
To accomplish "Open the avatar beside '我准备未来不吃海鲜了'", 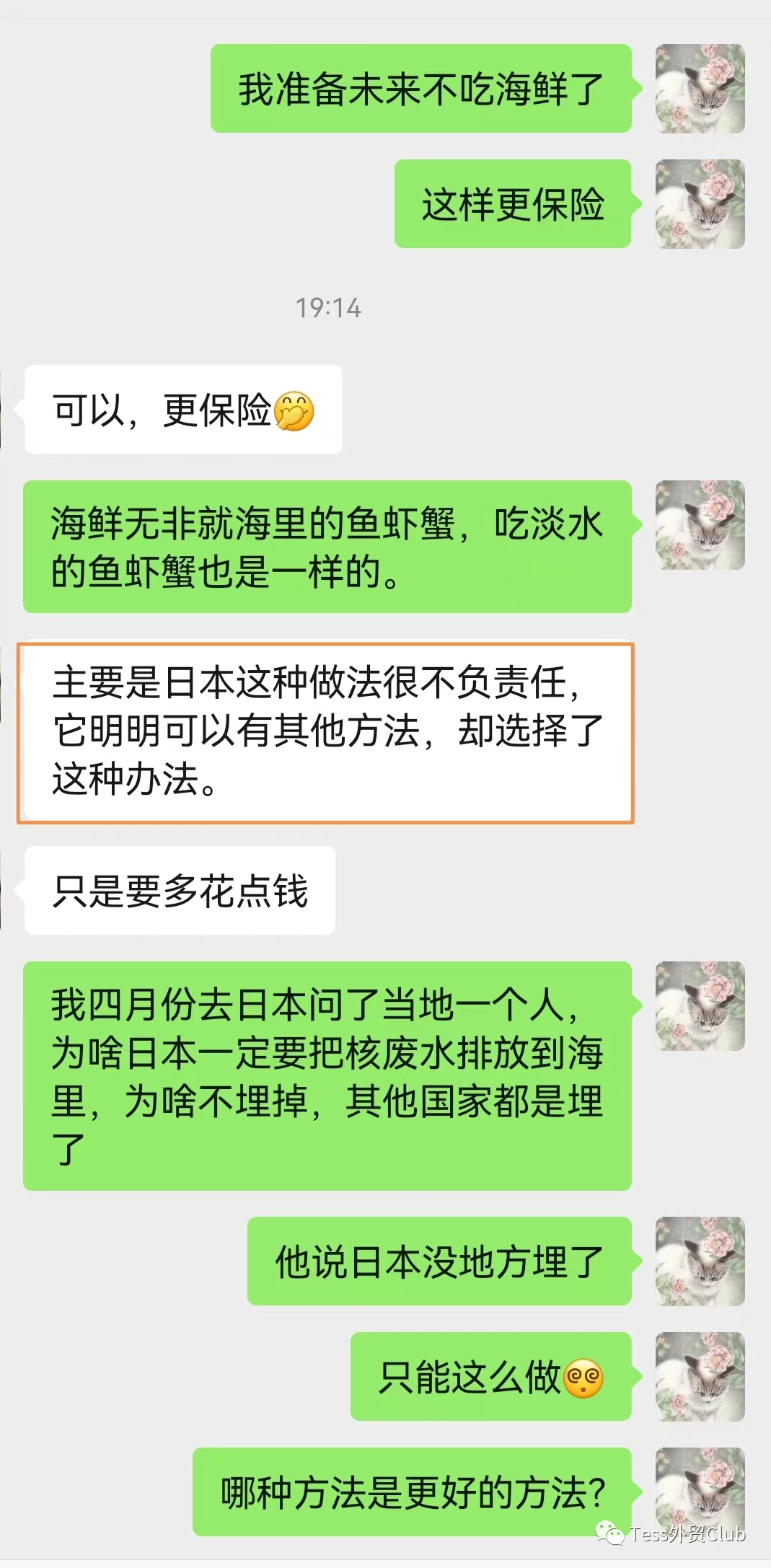I will (x=700, y=89).
